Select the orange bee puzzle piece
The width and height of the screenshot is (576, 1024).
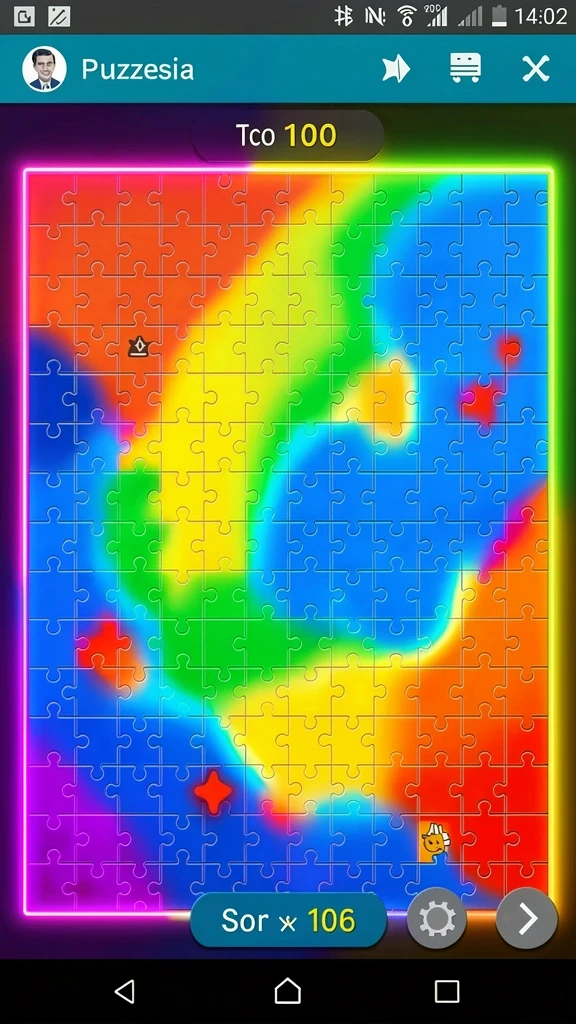click(435, 841)
